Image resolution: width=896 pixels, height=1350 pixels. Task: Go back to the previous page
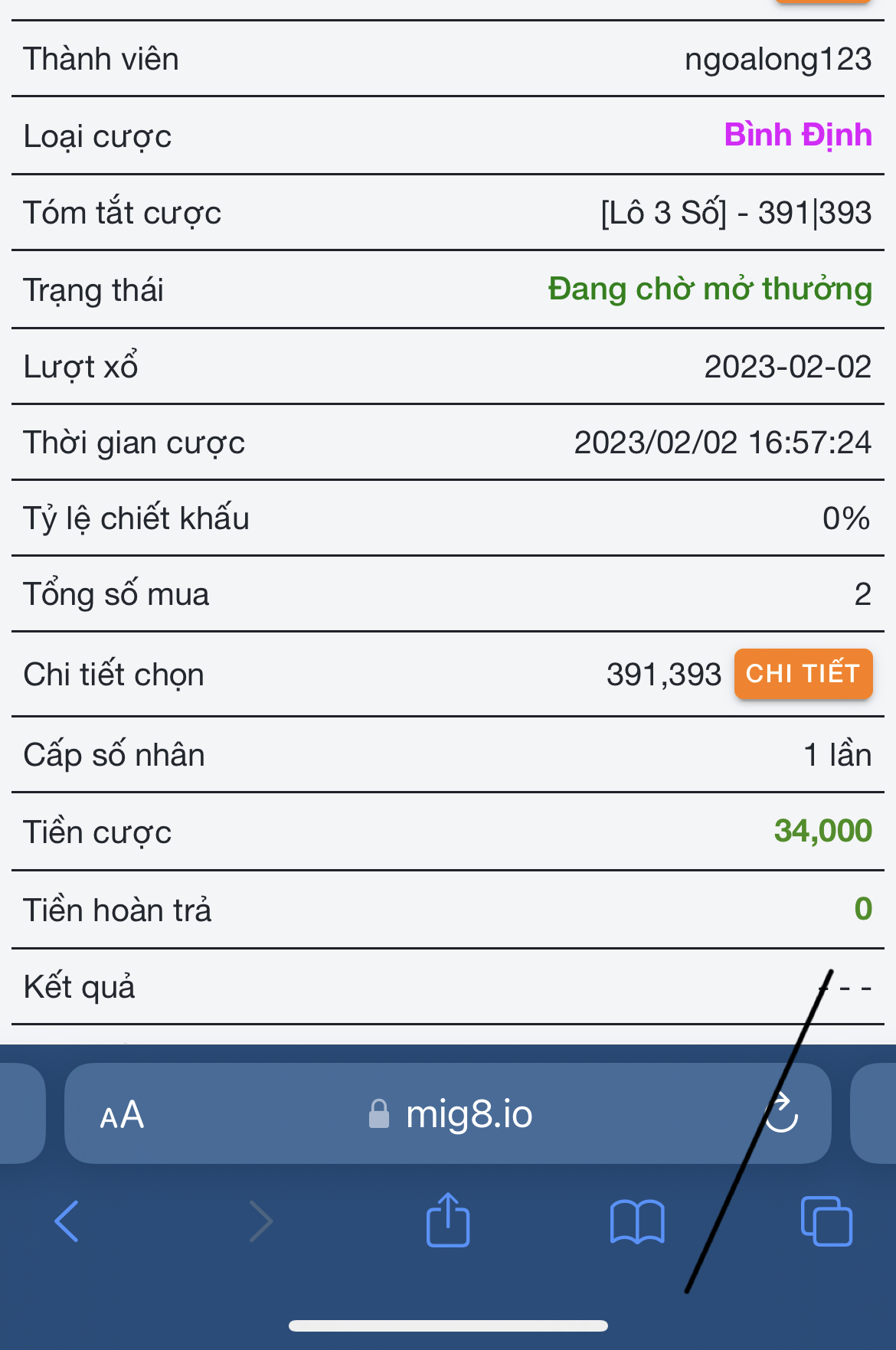point(67,1221)
